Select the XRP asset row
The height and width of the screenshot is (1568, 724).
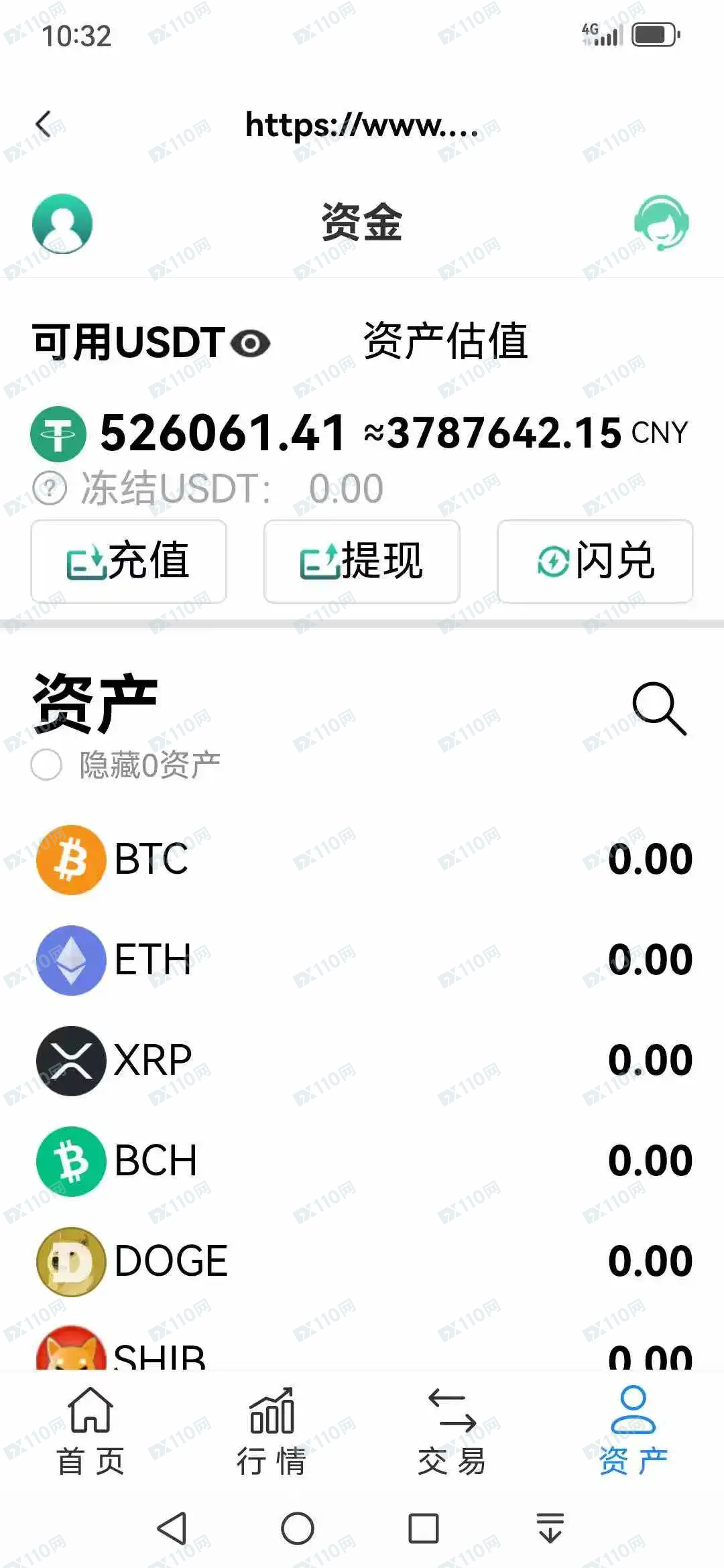point(362,1060)
